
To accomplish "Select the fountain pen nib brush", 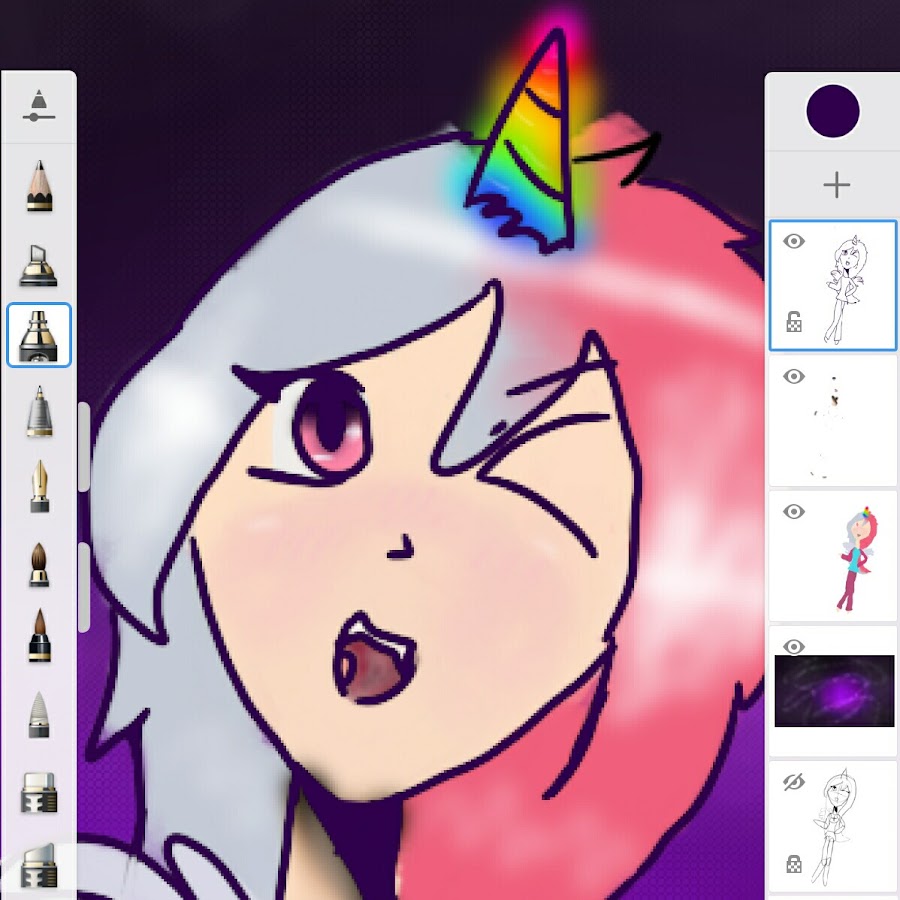I will 39,486.
